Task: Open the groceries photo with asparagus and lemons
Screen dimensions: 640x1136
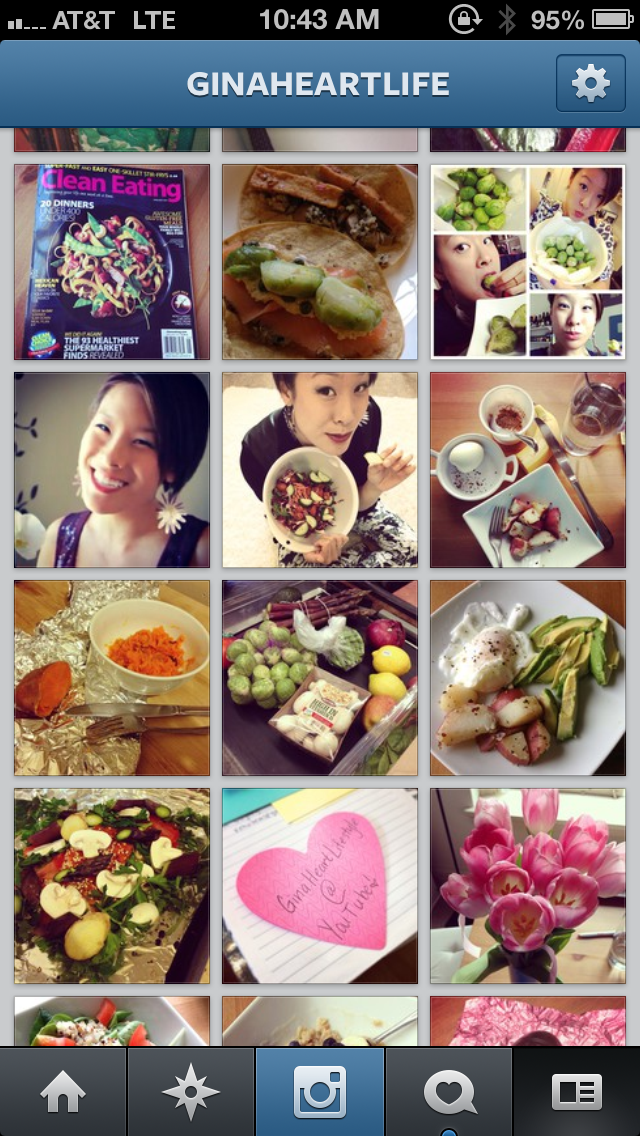Action: (x=320, y=678)
